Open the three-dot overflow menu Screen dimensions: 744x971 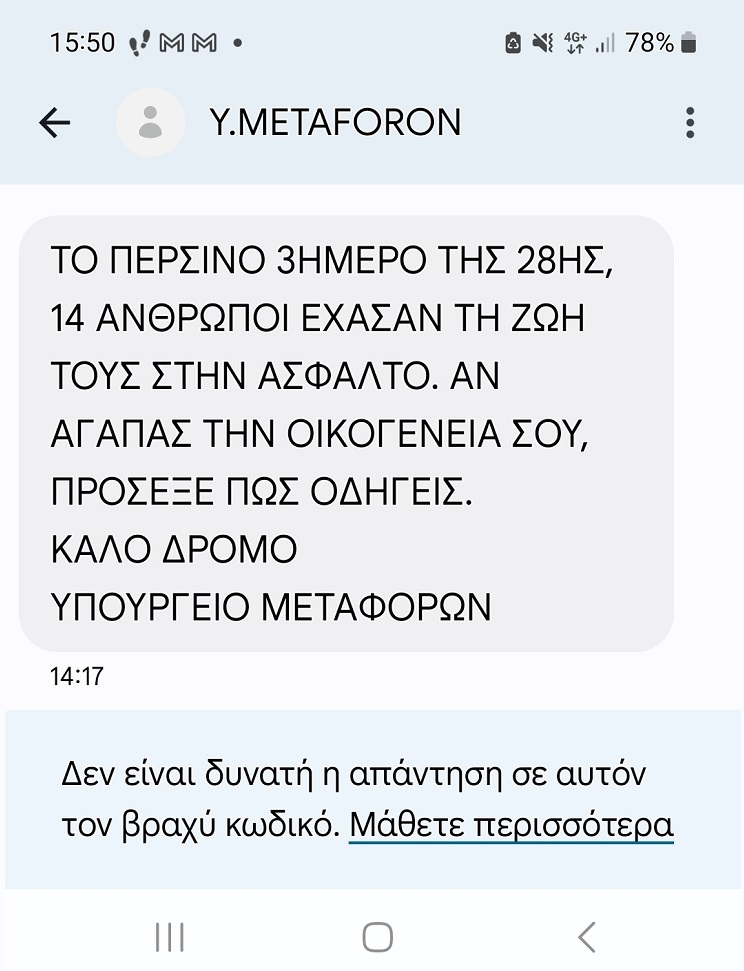tap(690, 122)
